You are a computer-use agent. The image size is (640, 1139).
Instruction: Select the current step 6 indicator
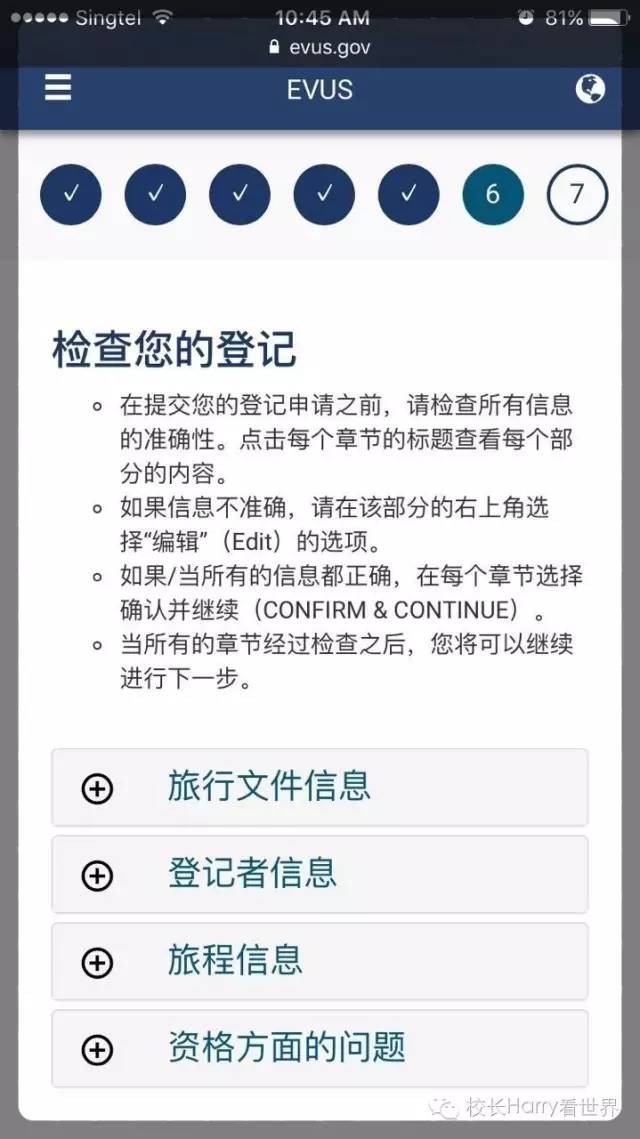click(x=492, y=194)
